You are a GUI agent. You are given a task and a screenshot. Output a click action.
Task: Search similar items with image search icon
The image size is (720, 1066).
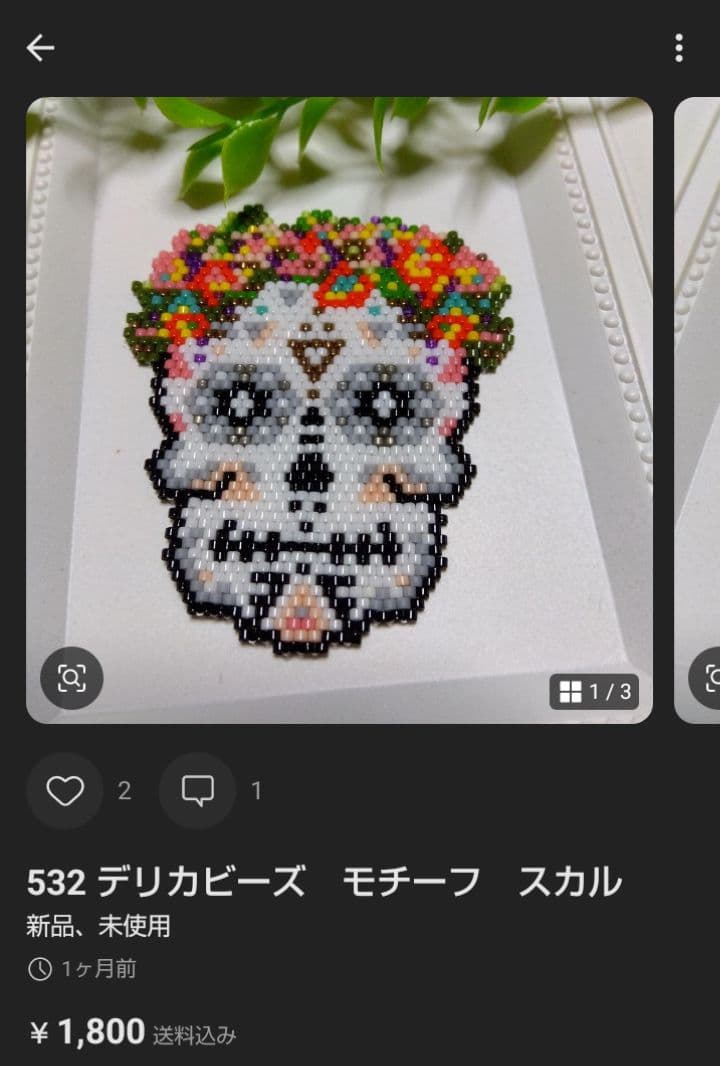(x=72, y=678)
